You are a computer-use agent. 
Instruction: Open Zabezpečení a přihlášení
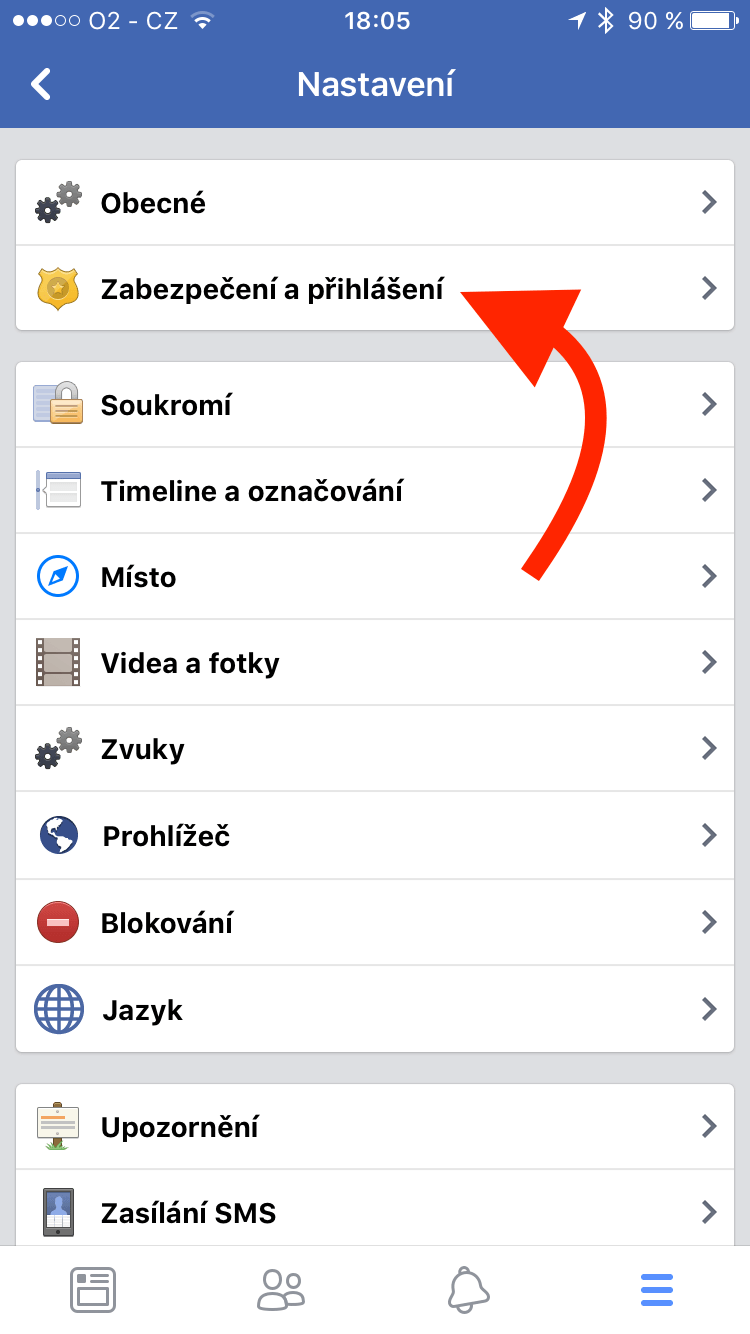point(272,289)
